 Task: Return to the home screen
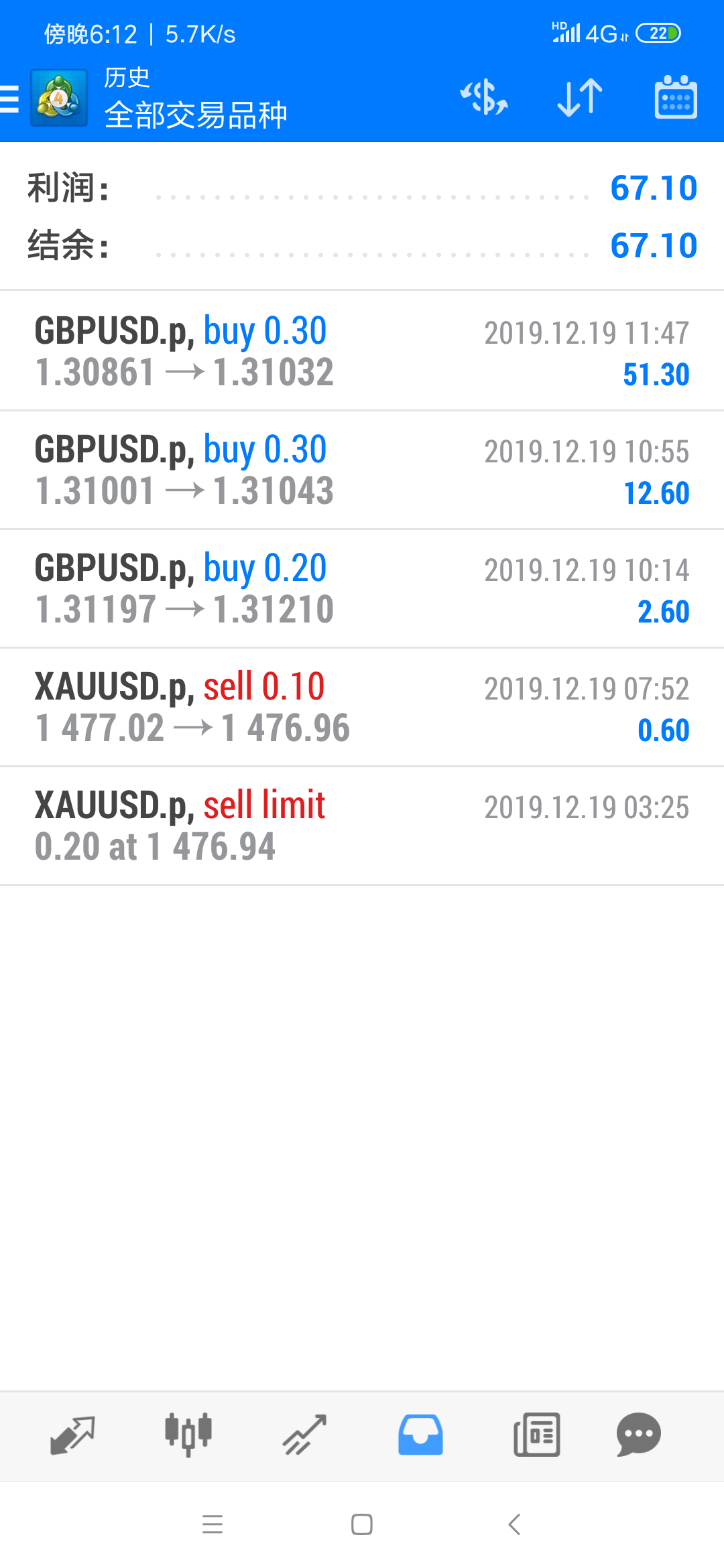click(x=362, y=1524)
